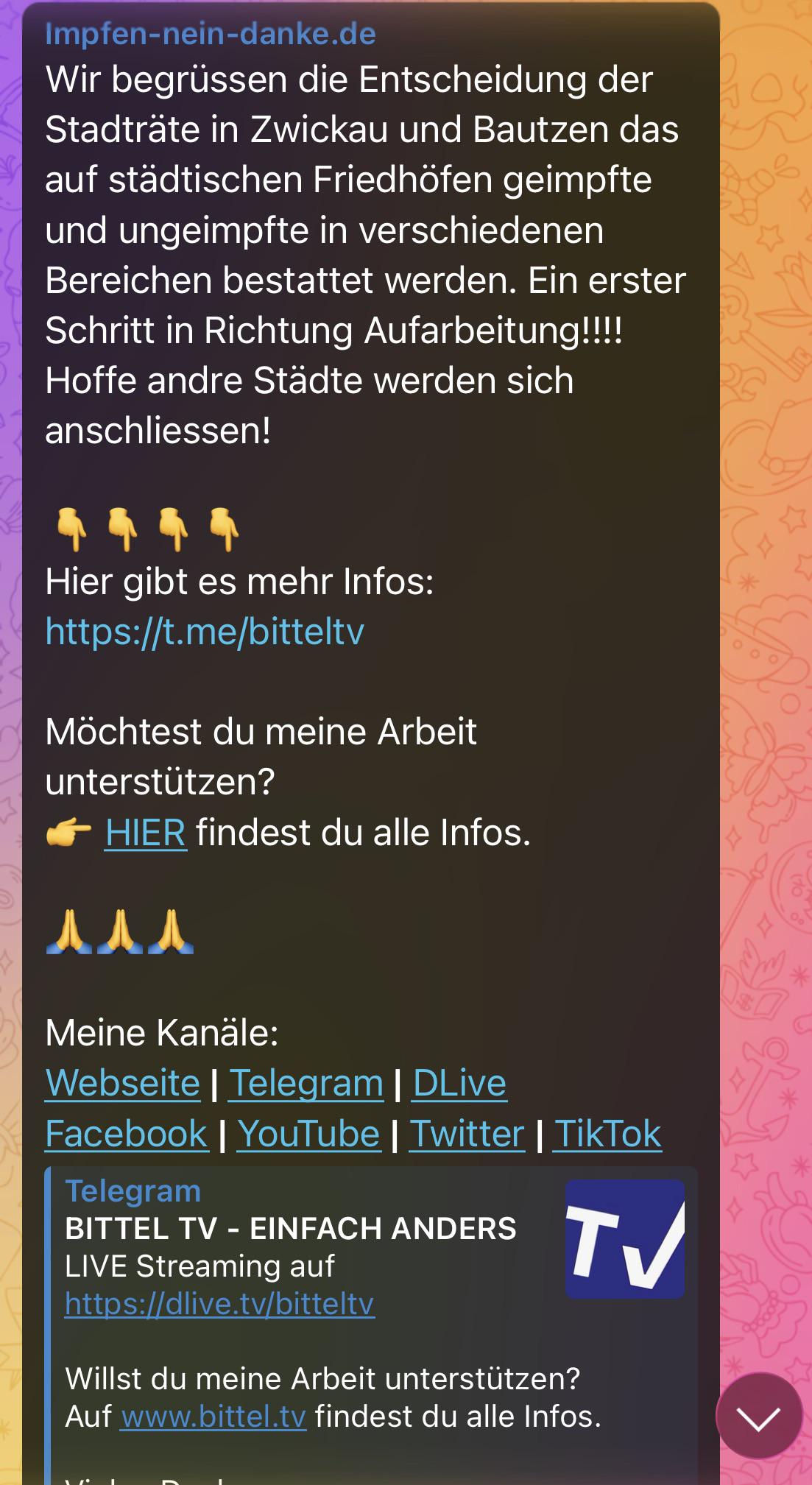Jump to the bottom of the chat
Image resolution: width=812 pixels, height=1485 pixels.
point(758,1416)
